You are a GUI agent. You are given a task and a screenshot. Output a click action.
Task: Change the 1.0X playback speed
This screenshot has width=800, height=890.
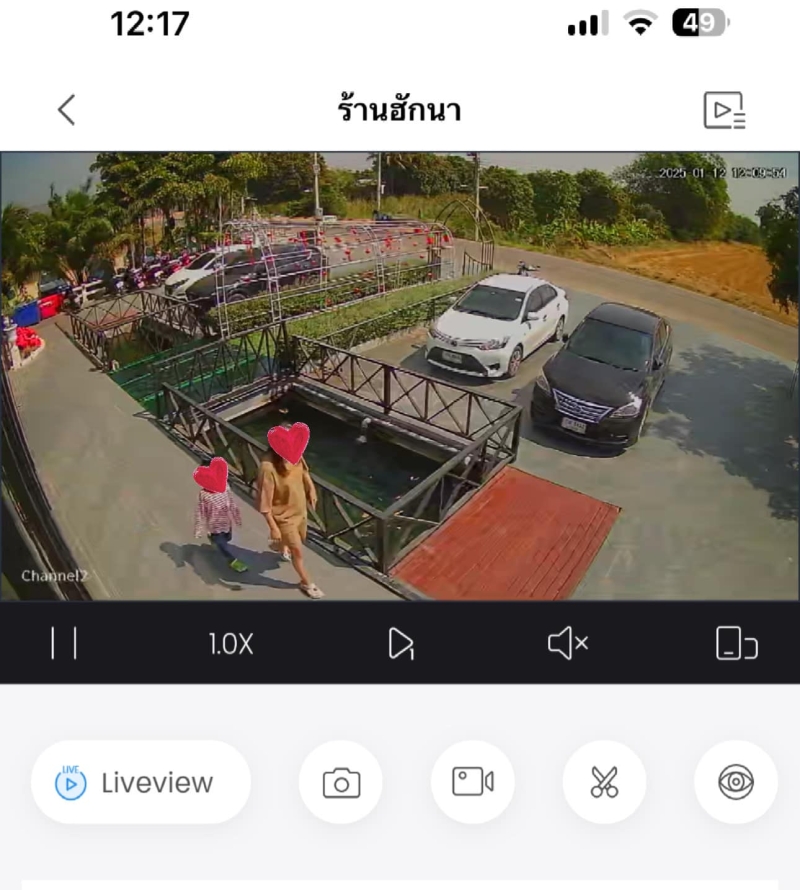231,644
